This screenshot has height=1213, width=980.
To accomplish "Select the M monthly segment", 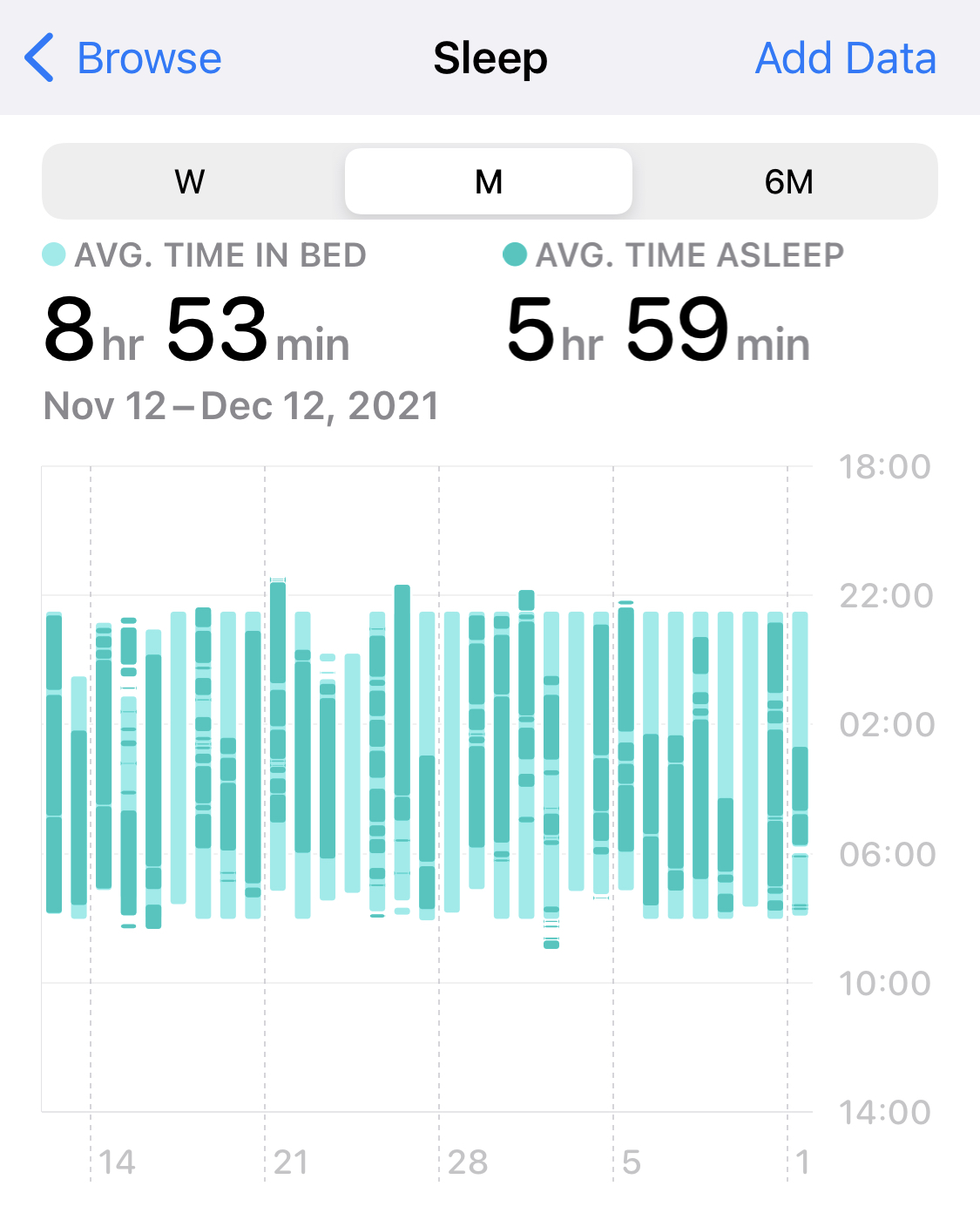I will point(489,182).
